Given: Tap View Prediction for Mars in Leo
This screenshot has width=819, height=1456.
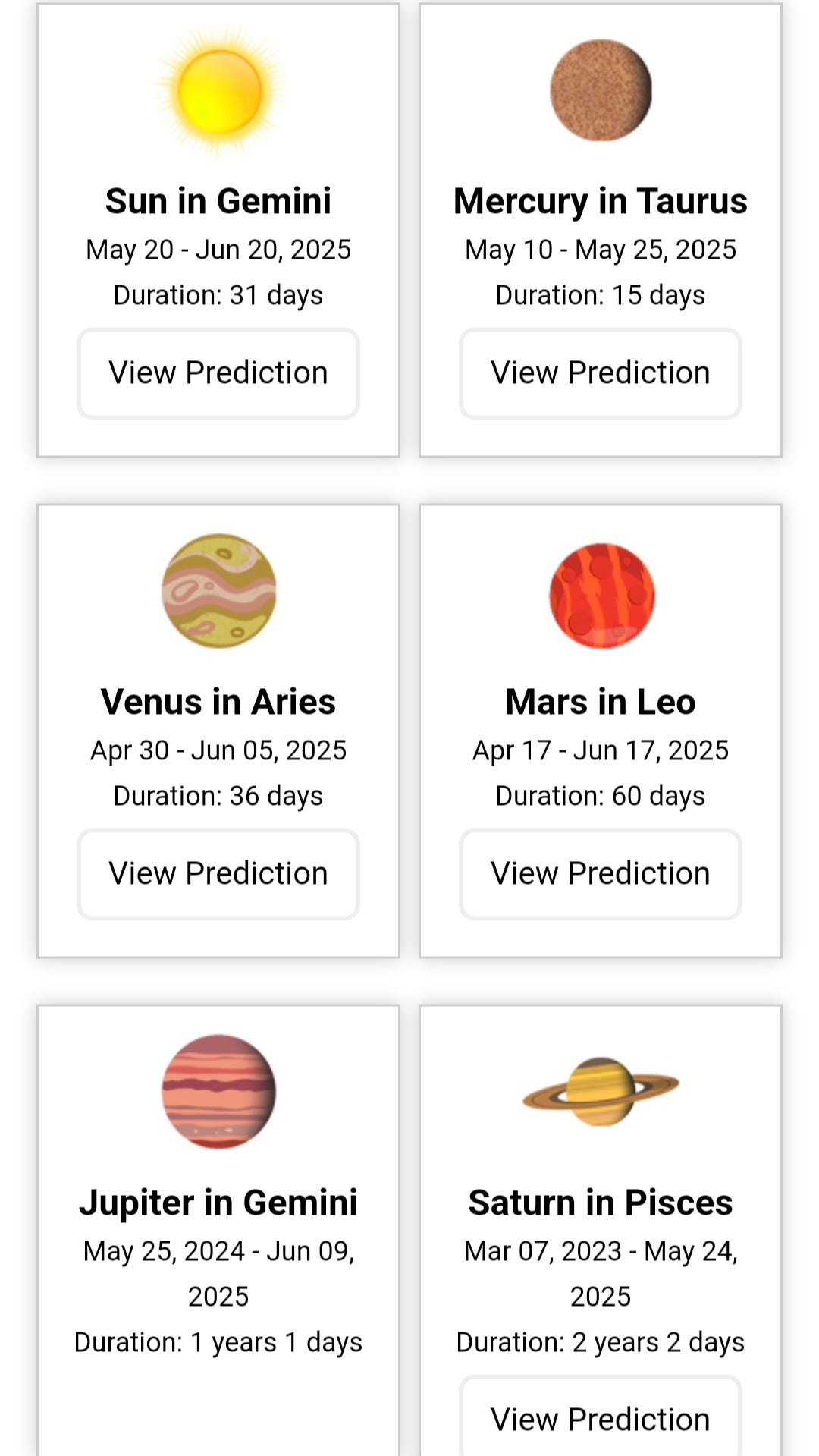Looking at the screenshot, I should 600,874.
